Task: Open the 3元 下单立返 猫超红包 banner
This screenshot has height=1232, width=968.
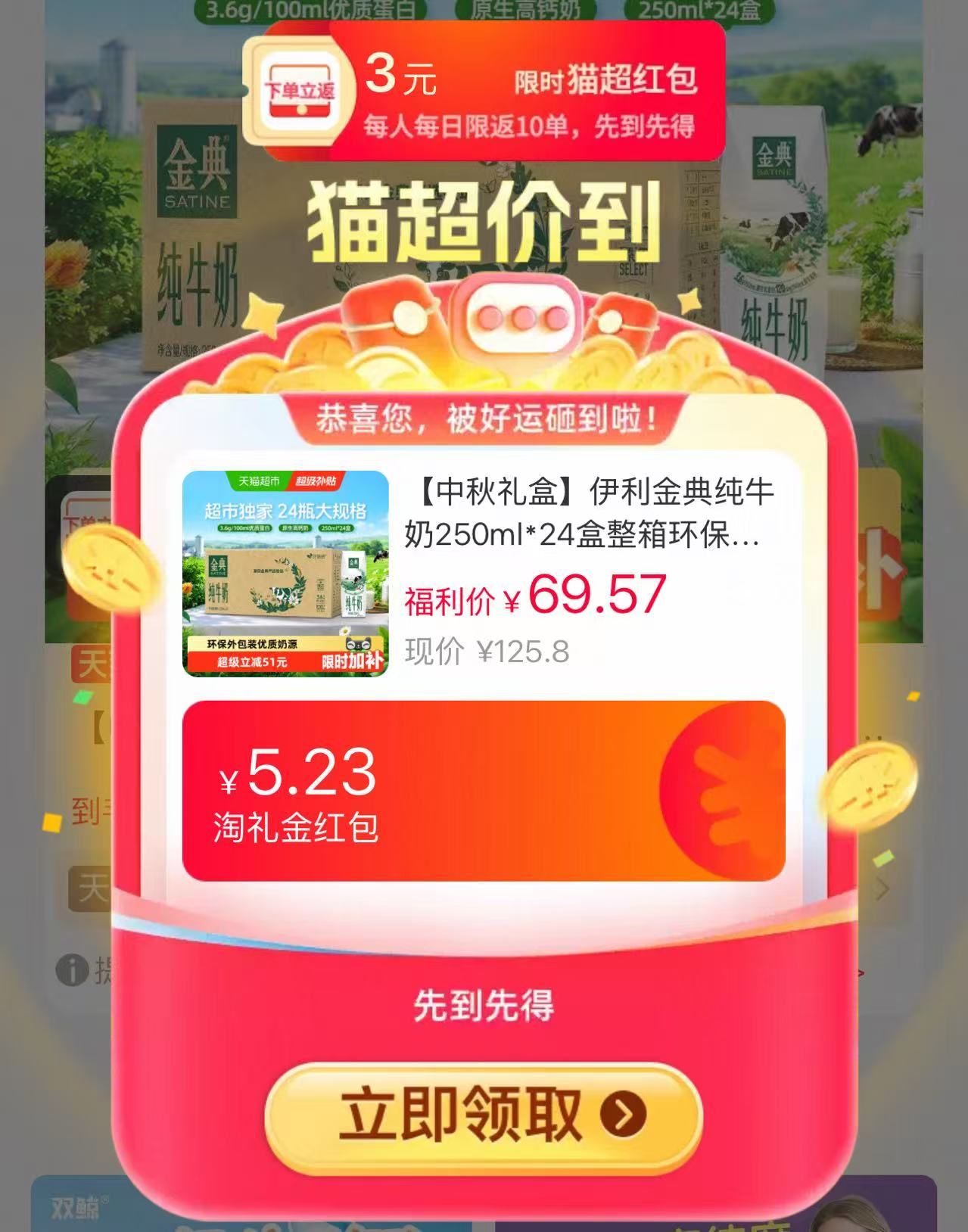Action: [484, 91]
